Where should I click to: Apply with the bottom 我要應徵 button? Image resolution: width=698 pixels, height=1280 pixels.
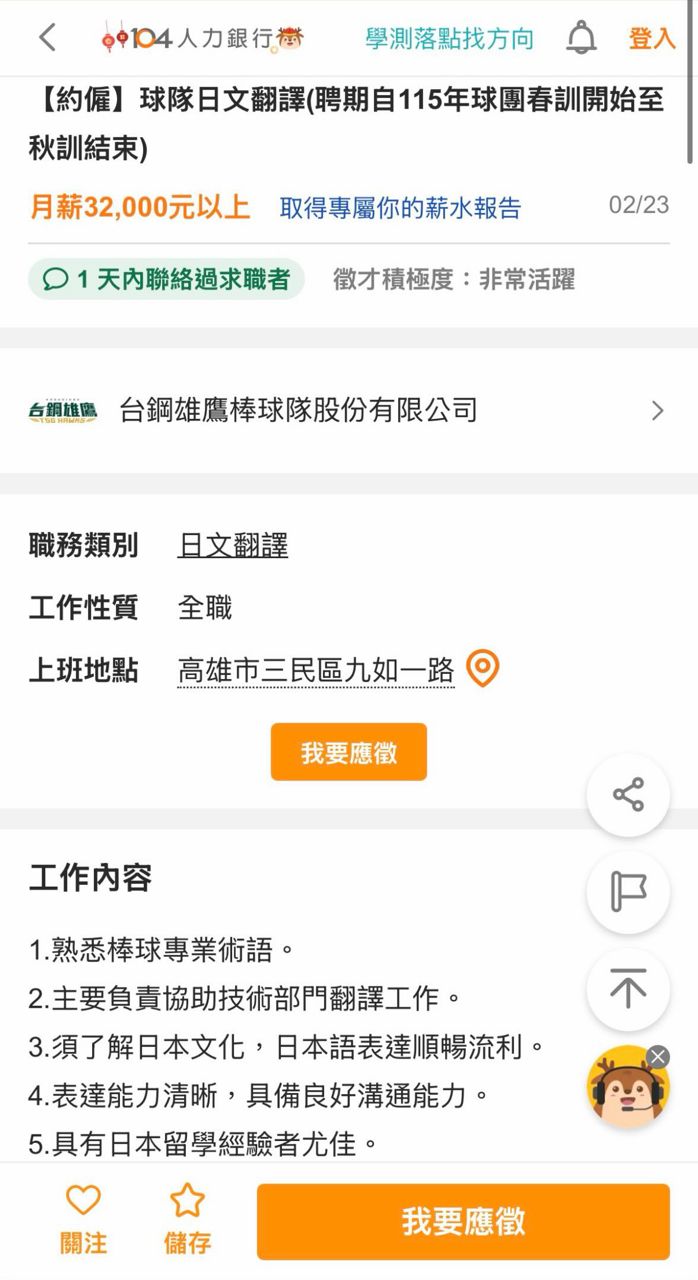point(463,1221)
